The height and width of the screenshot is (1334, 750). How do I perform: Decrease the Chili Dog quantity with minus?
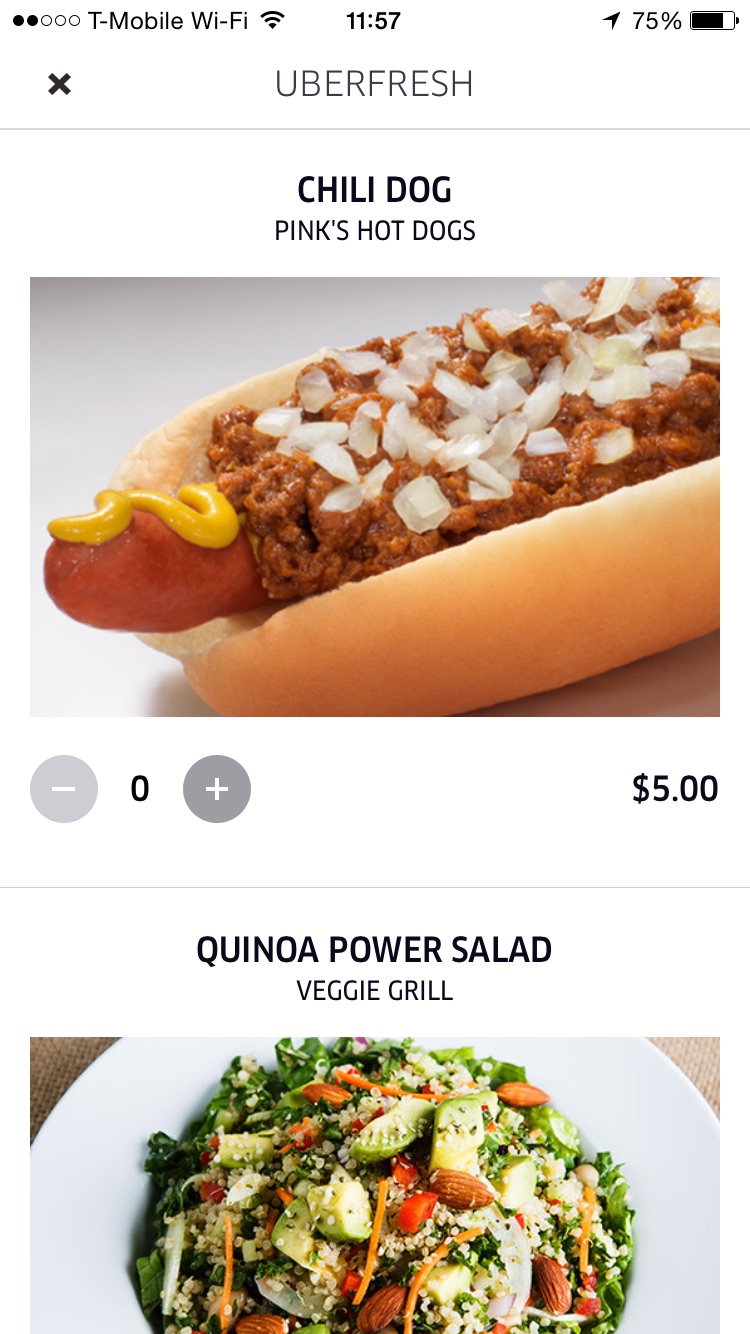coord(64,789)
